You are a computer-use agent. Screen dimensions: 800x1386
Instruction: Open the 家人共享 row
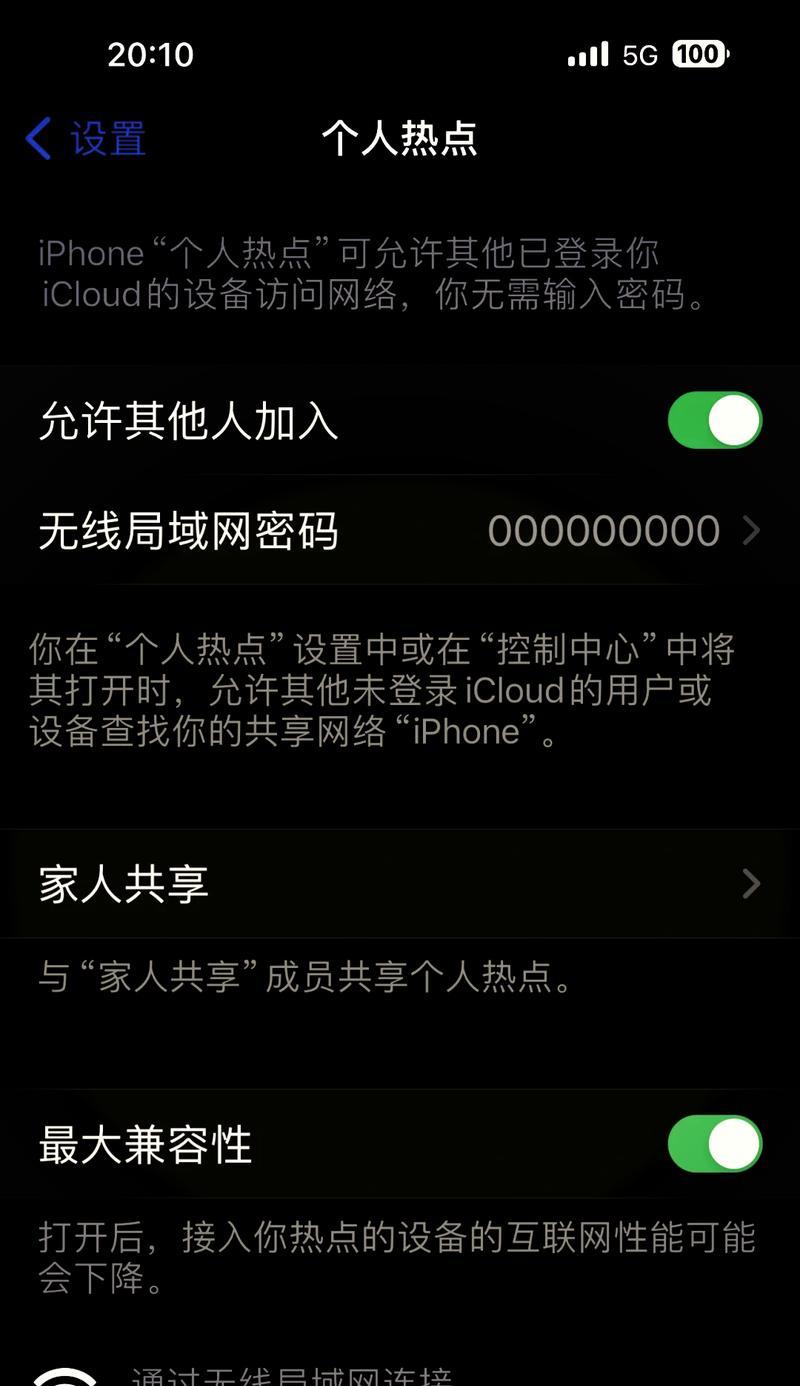click(400, 884)
